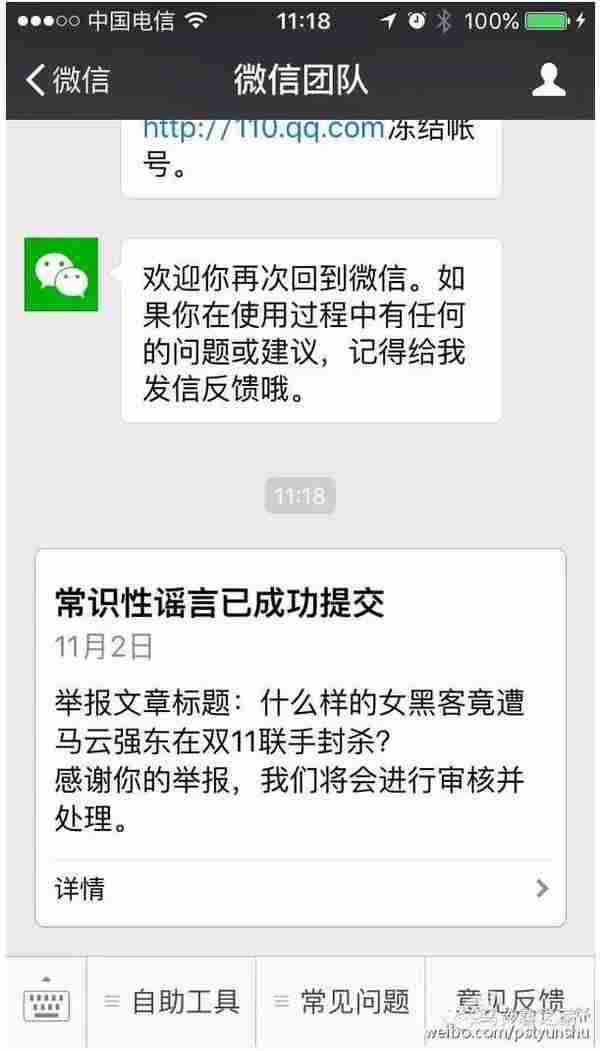Open the 110.qq.com link
Viewport: 600px width, 1051px height.
coord(264,128)
